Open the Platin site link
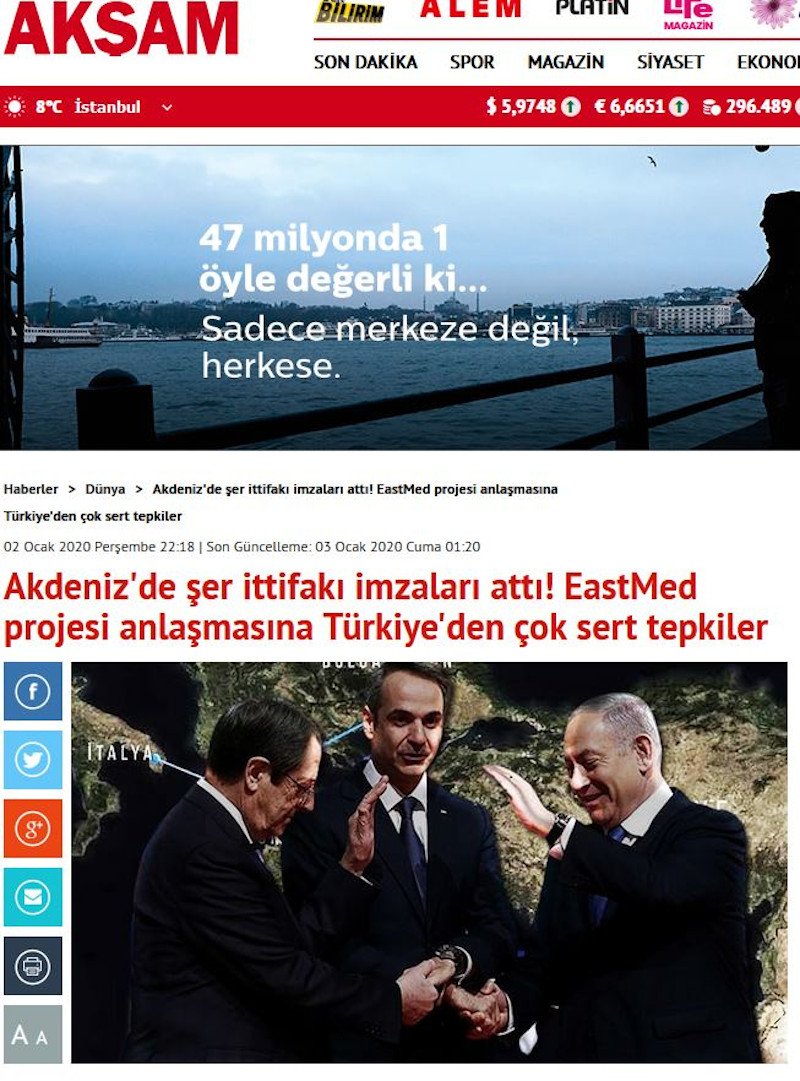 [592, 9]
